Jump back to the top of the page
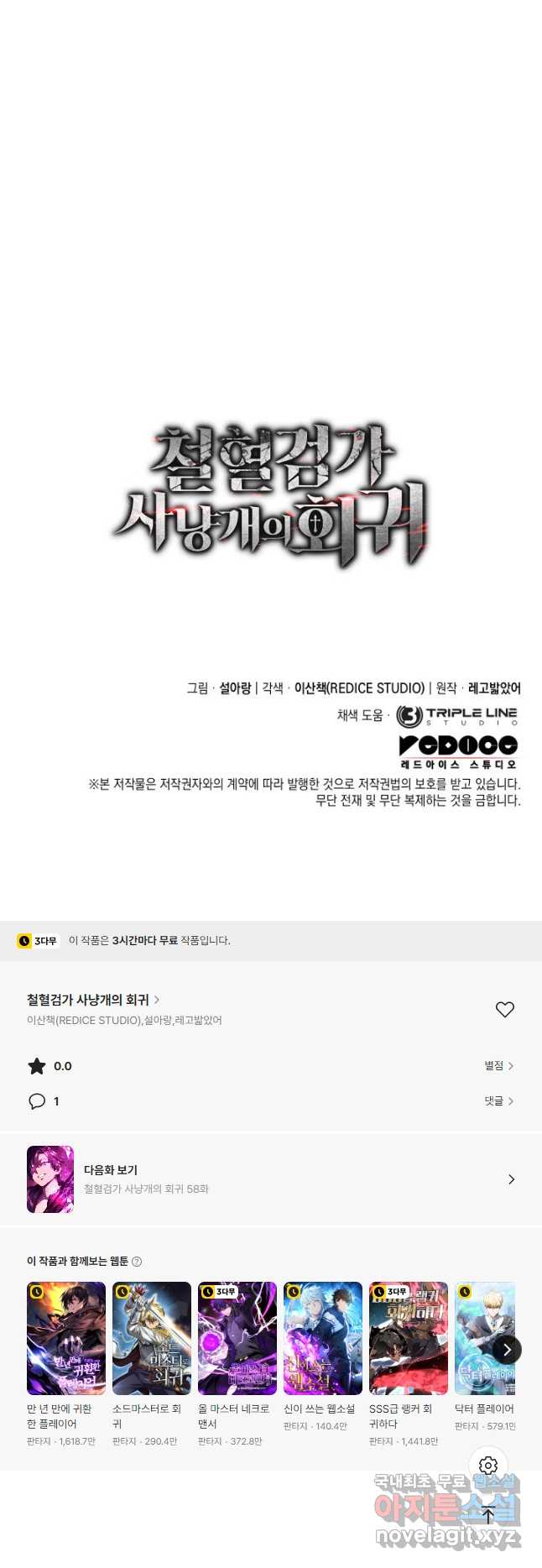The height and width of the screenshot is (1568, 542). [488, 1516]
